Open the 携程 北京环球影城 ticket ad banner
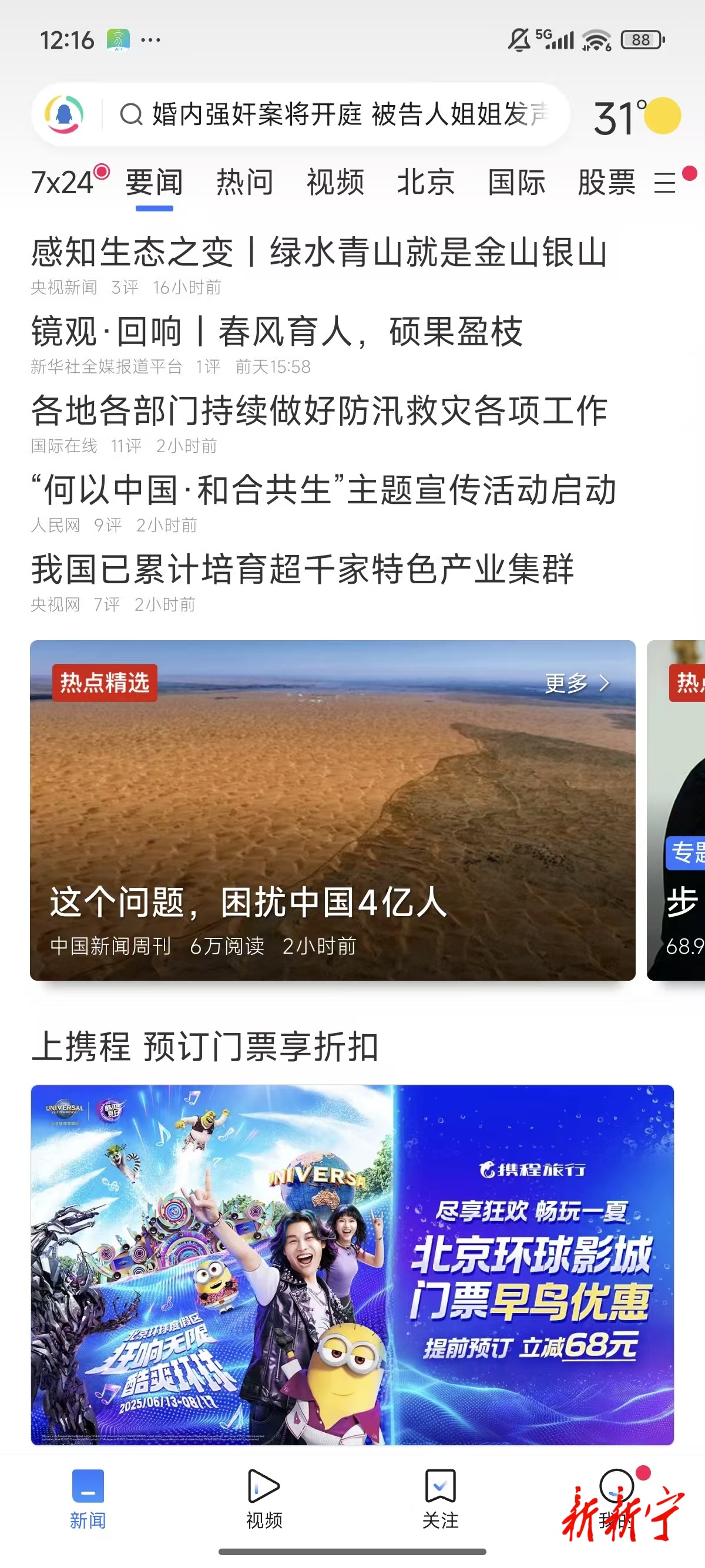Screen dimensions: 705x1568 click(x=352, y=1264)
